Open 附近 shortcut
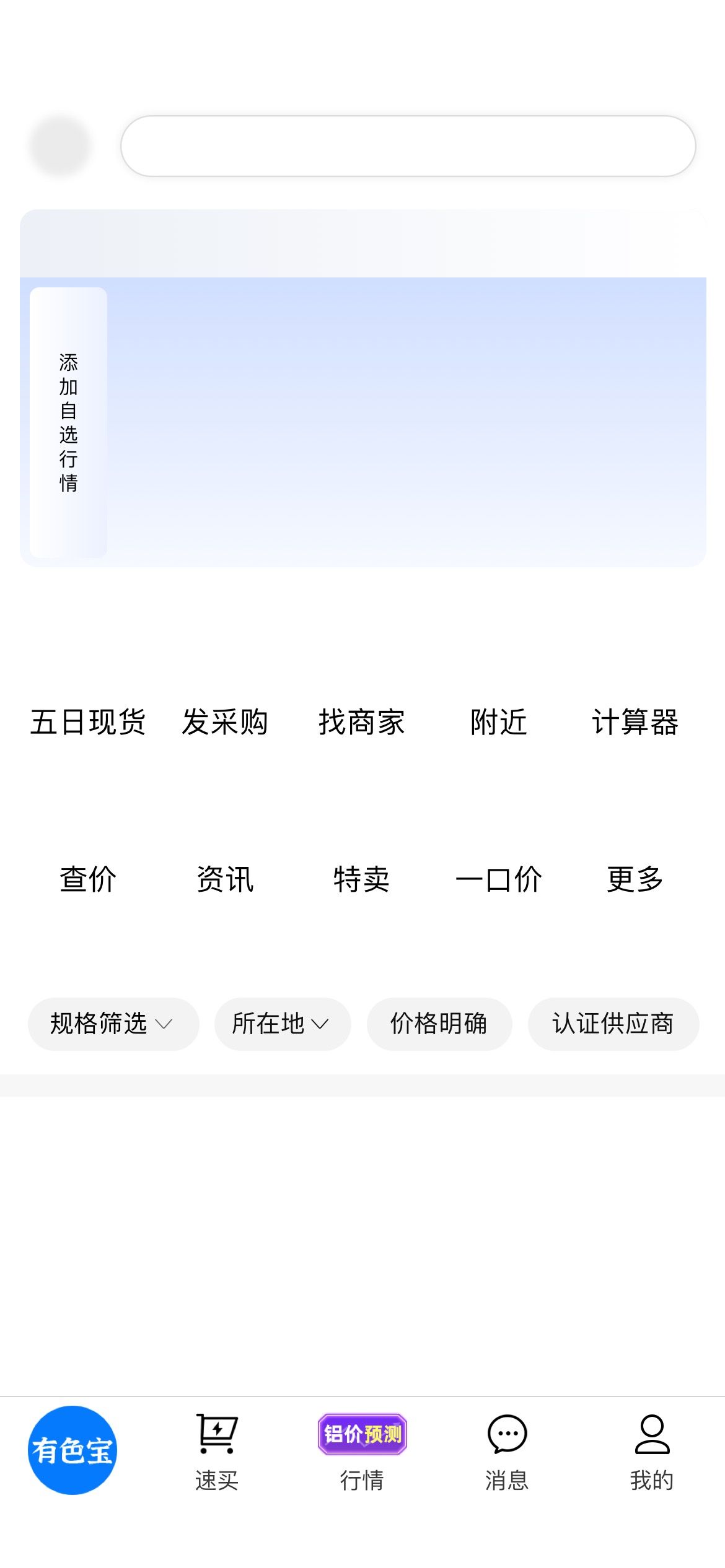This screenshot has width=725, height=1568. 499,722
